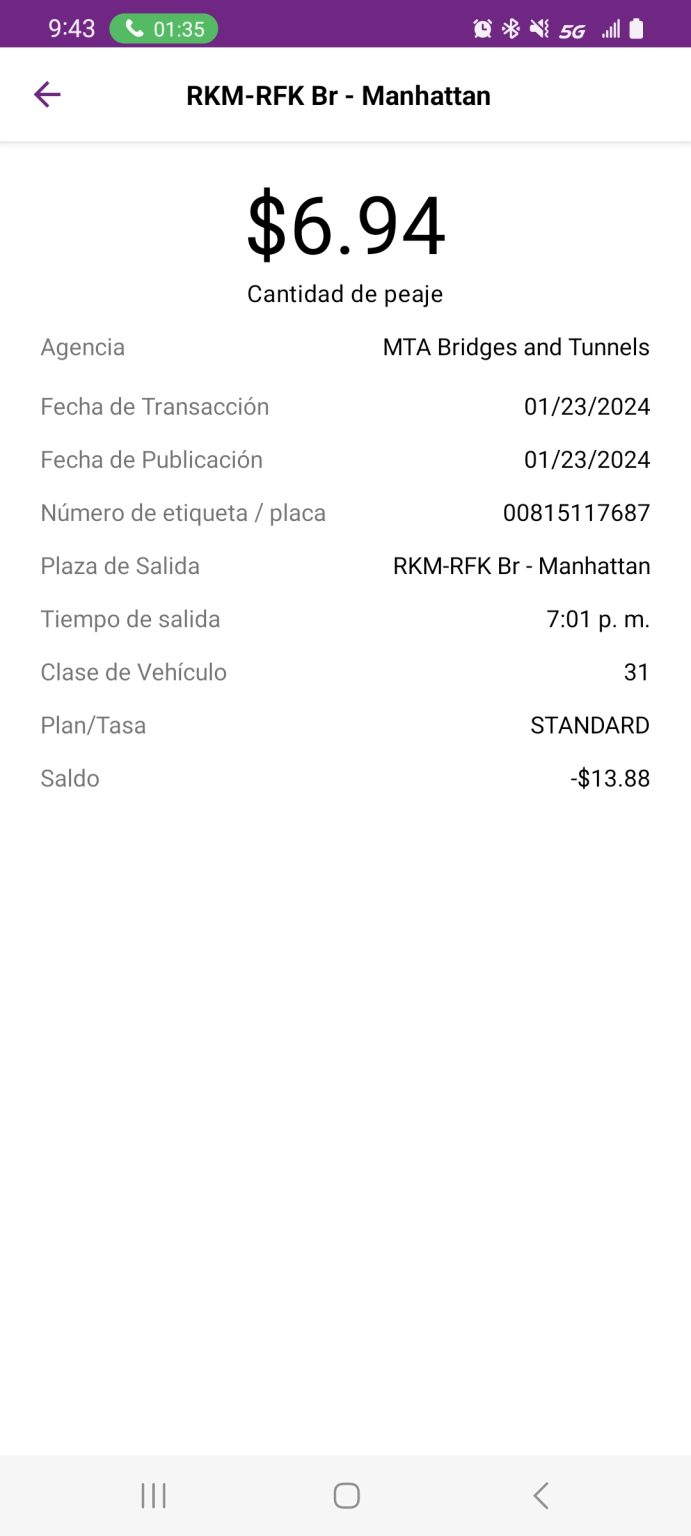Go back using the purple arrow

tap(47, 95)
